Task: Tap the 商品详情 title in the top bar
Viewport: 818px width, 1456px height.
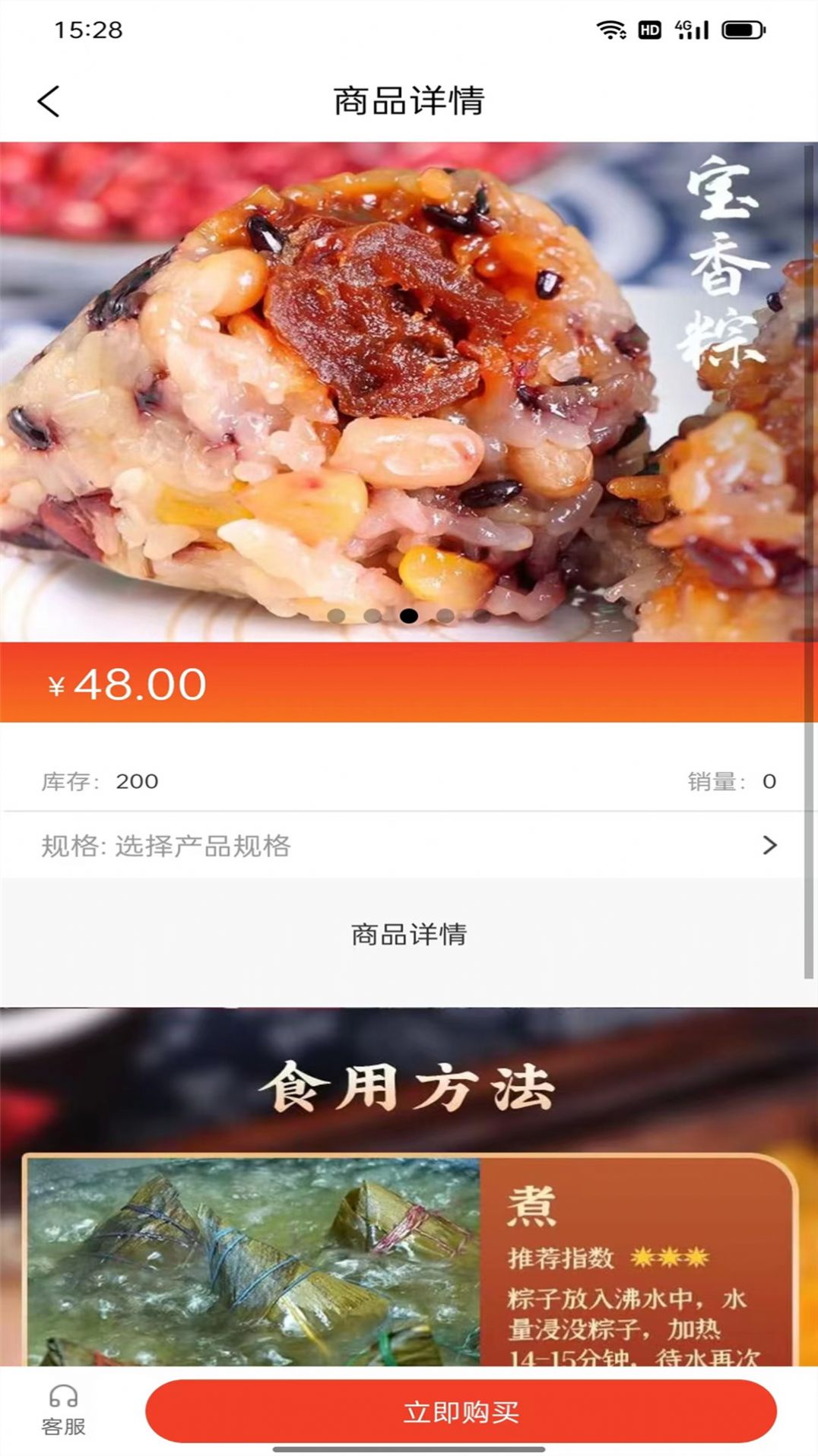Action: tap(408, 100)
